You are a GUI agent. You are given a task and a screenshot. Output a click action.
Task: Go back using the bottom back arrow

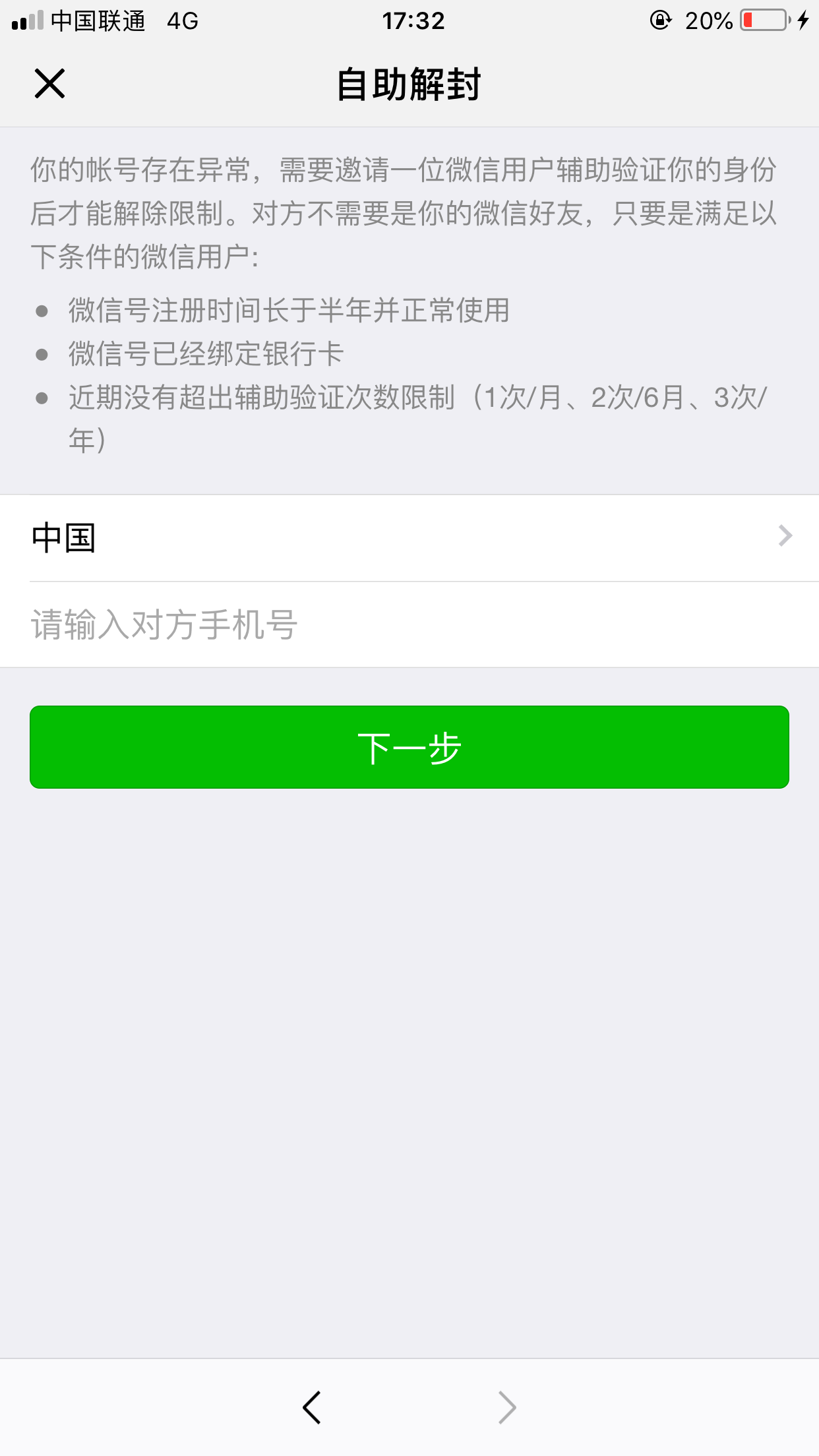(312, 1407)
